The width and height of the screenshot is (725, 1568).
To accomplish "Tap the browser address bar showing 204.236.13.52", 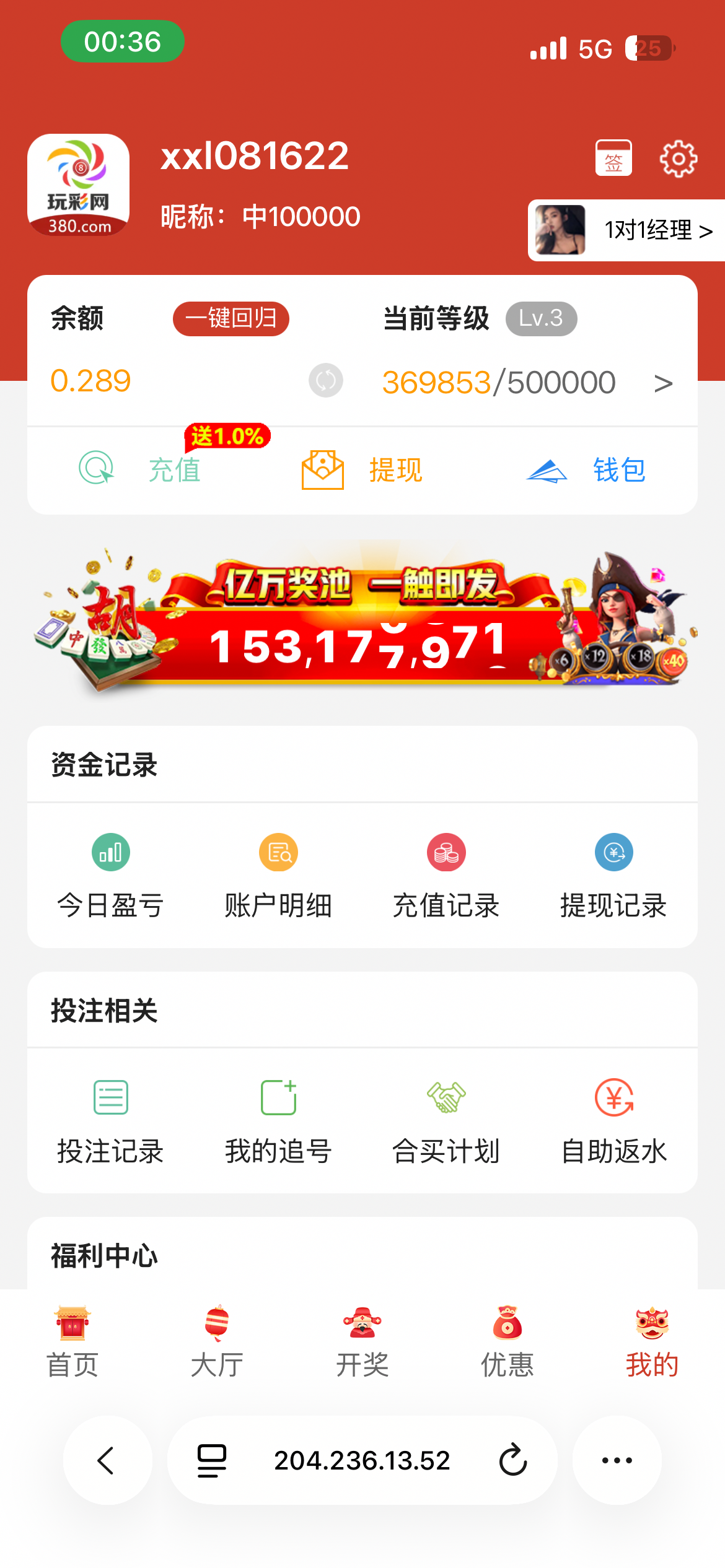I will pos(362,1461).
